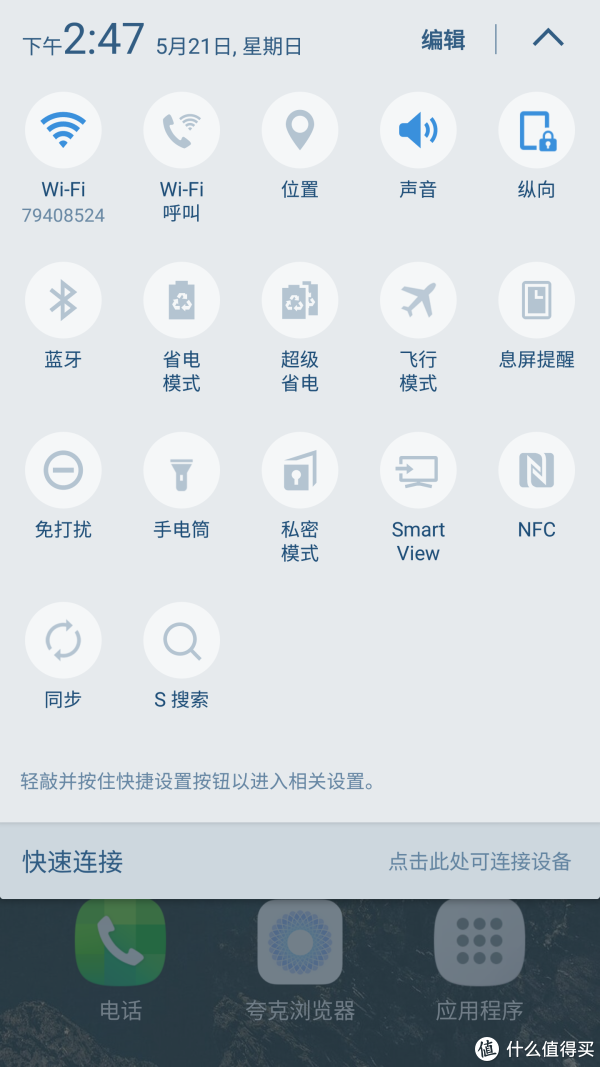Turn on 飞行模式

418,301
